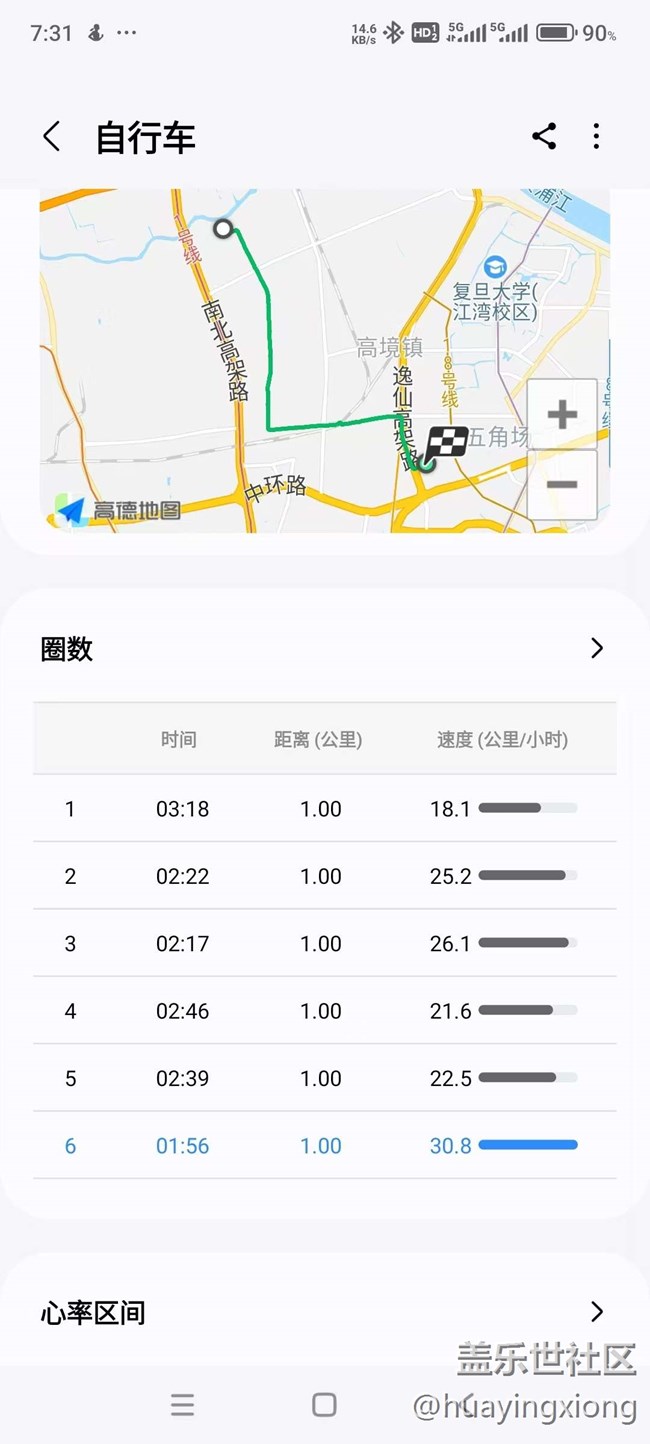
Task: Zoom in on the route map
Action: click(x=562, y=414)
